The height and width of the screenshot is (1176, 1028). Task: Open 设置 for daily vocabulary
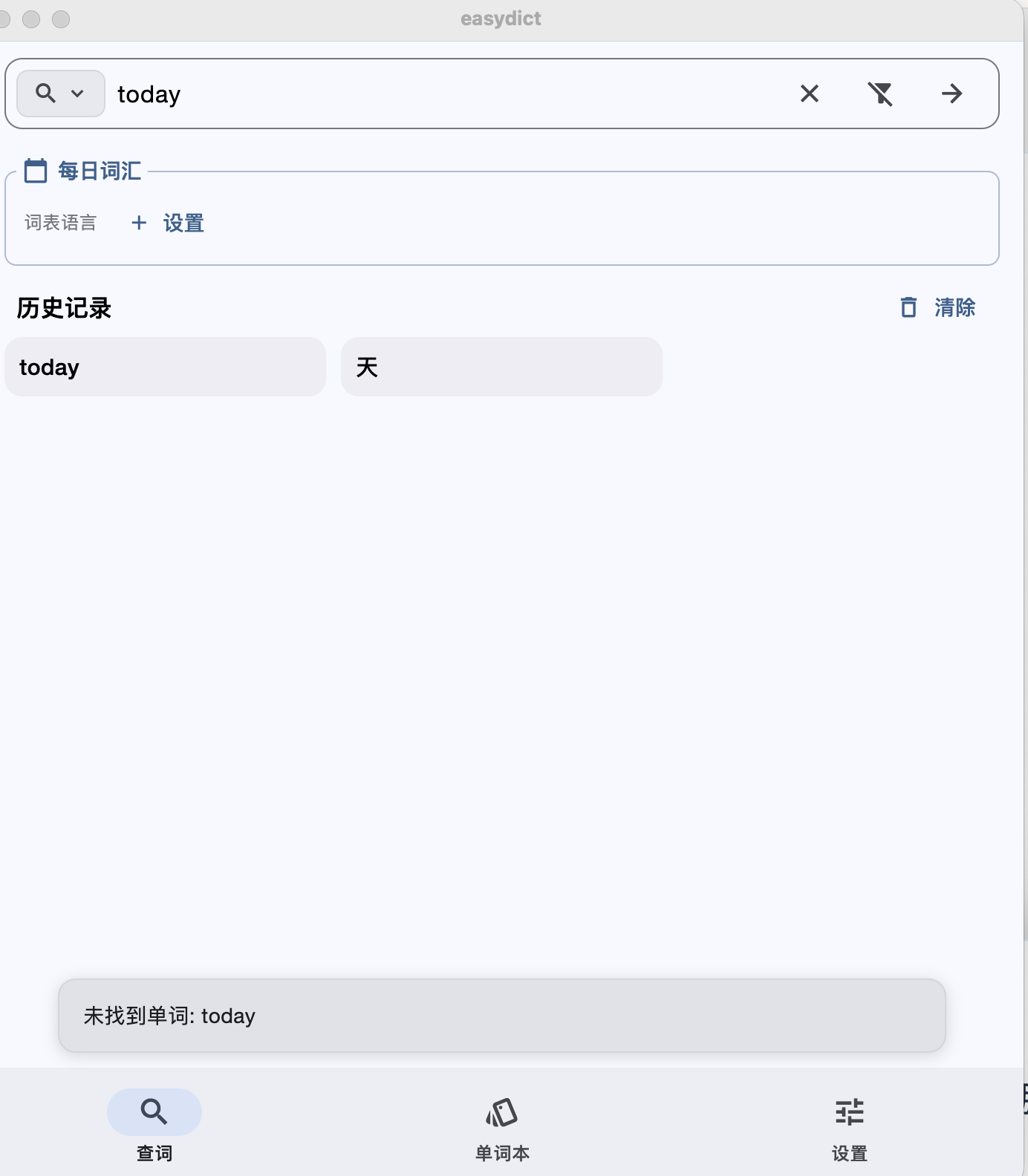click(169, 223)
